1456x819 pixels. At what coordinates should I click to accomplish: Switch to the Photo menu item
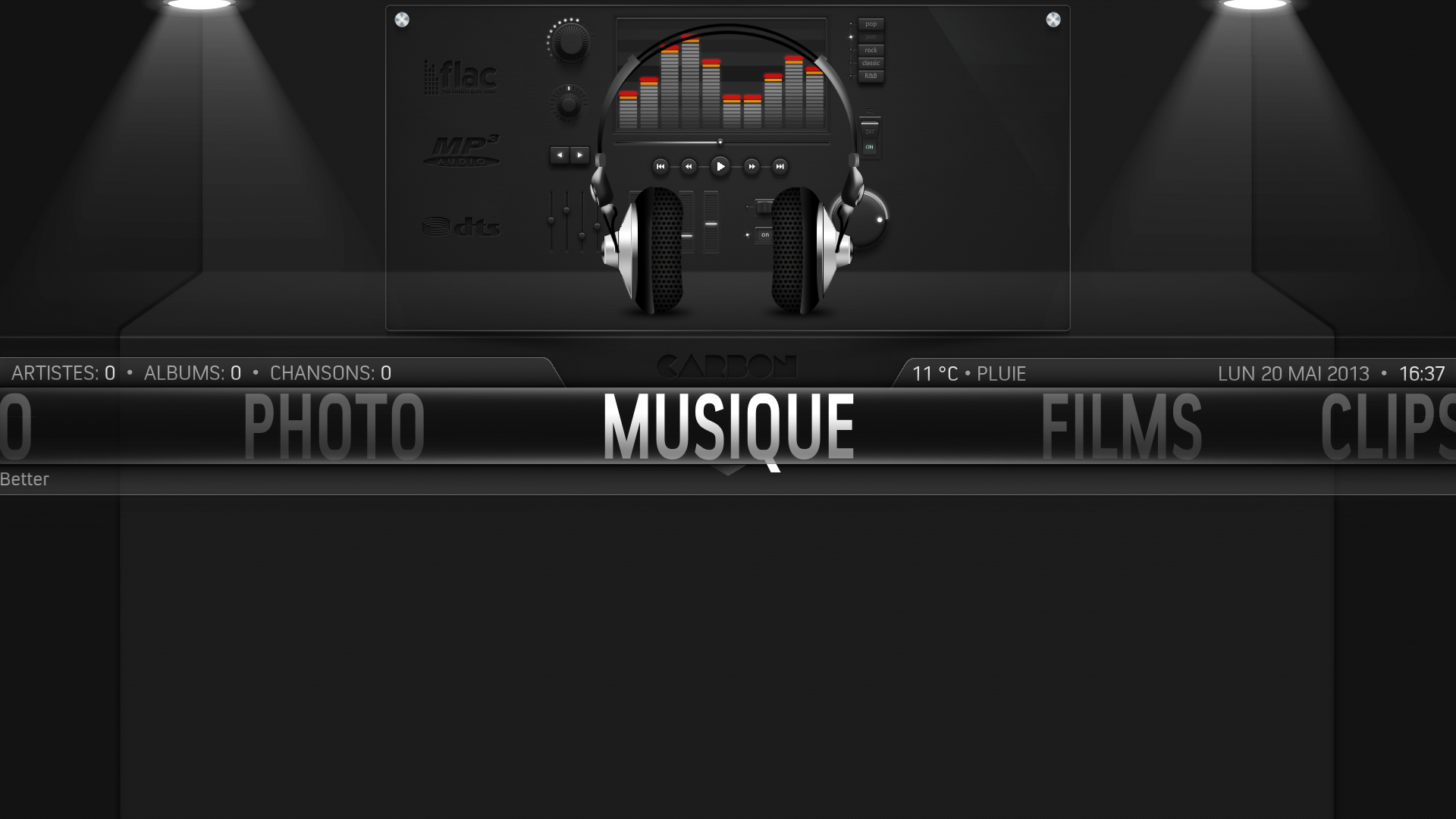(x=334, y=426)
